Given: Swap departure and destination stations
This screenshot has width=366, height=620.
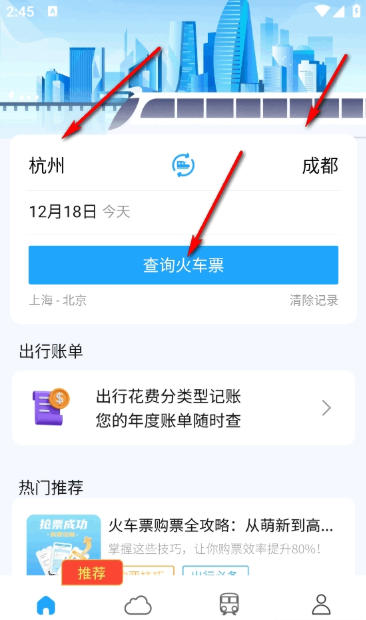Looking at the screenshot, I should 183,165.
